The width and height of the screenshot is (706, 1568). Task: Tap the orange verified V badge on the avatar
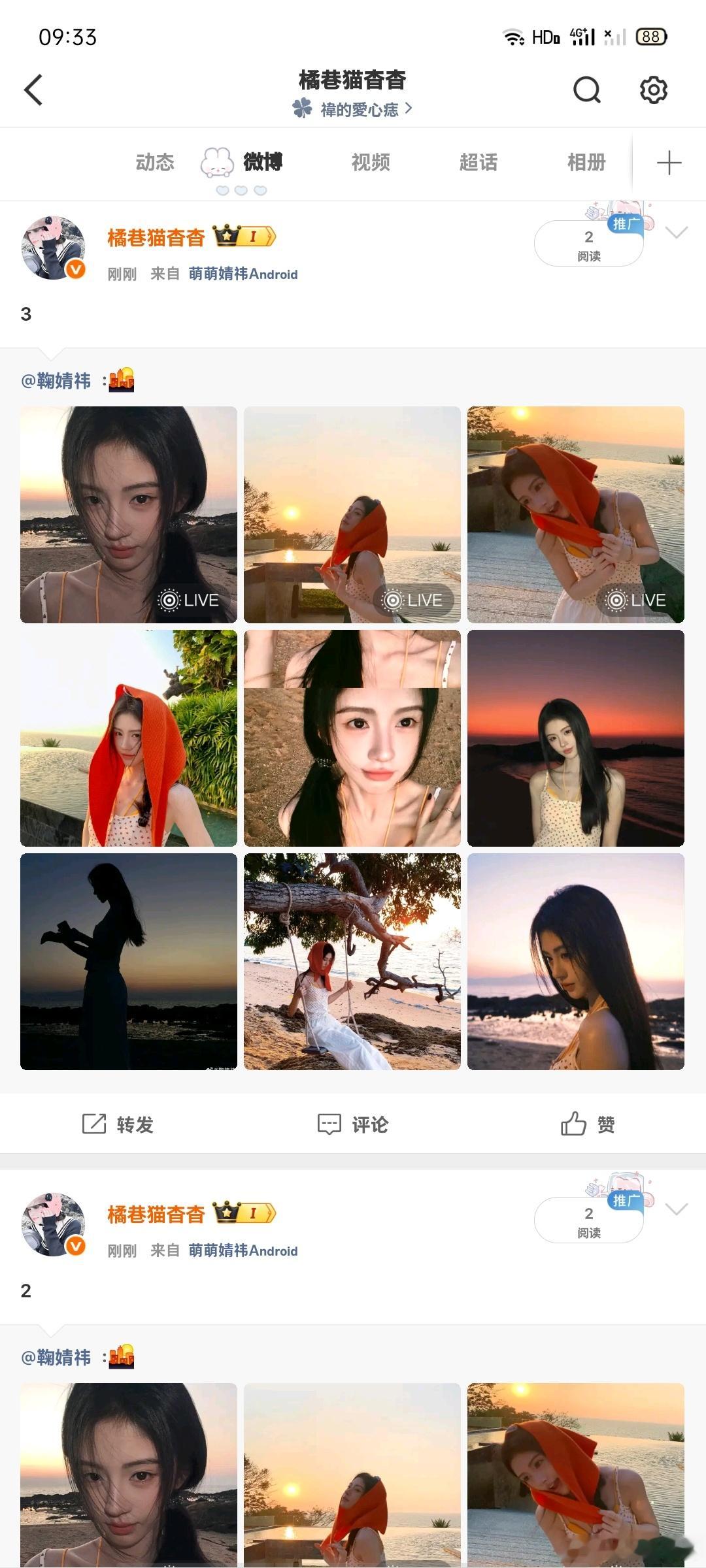click(x=74, y=267)
